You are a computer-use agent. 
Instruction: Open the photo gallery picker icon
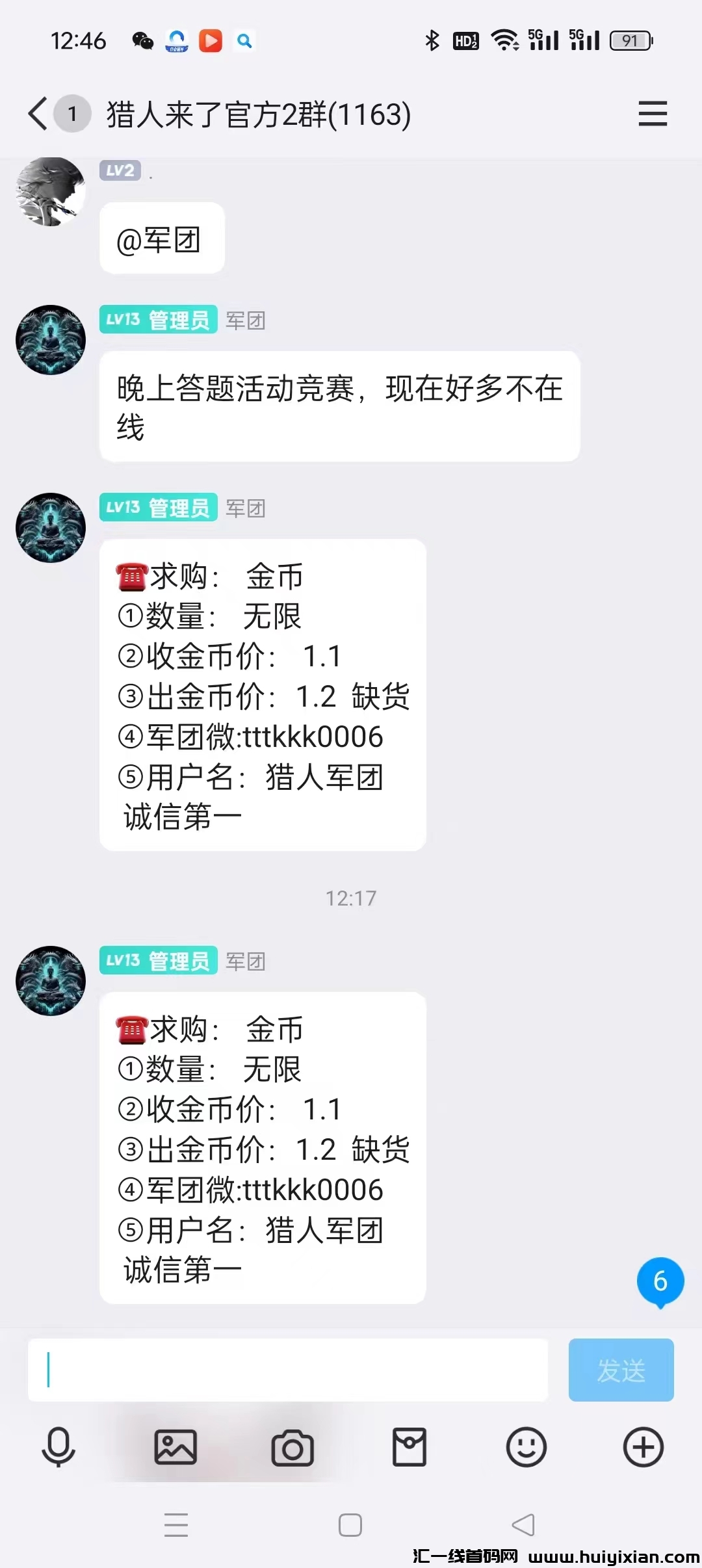click(x=175, y=1448)
